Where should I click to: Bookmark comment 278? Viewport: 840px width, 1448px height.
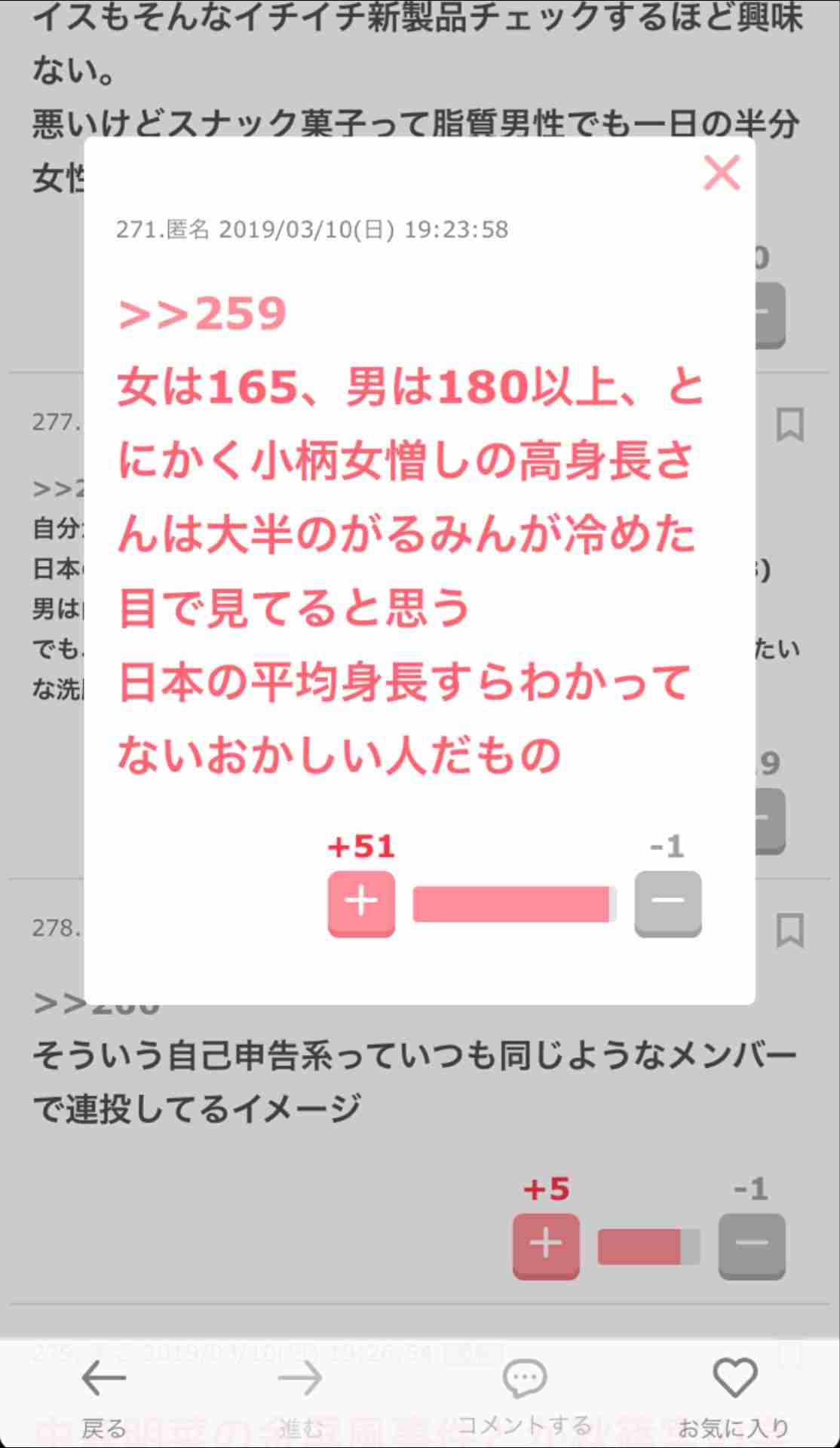789,931
